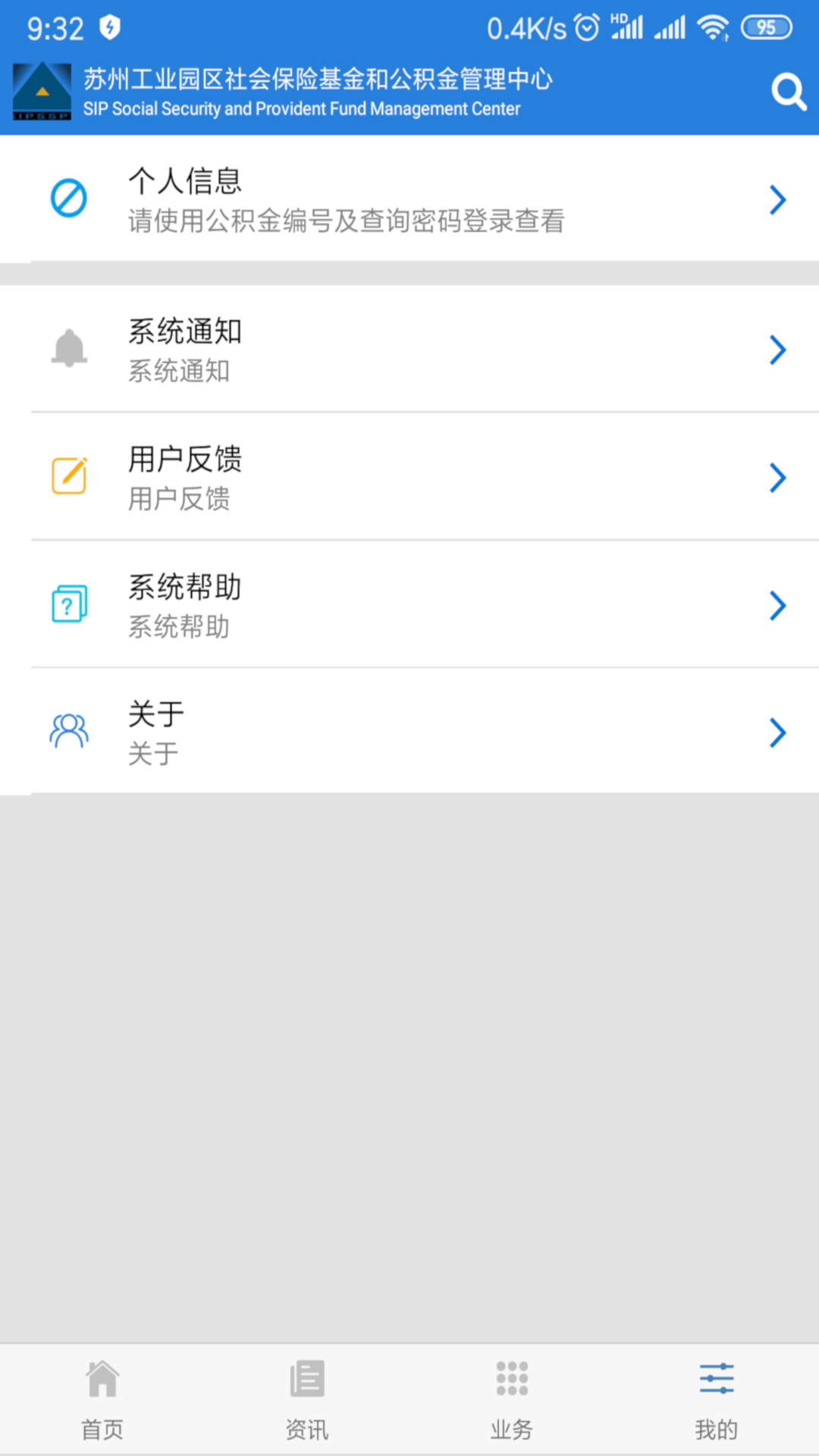The height and width of the screenshot is (1456, 819).
Task: Click the people icon beside 关于
Action: coord(68,732)
